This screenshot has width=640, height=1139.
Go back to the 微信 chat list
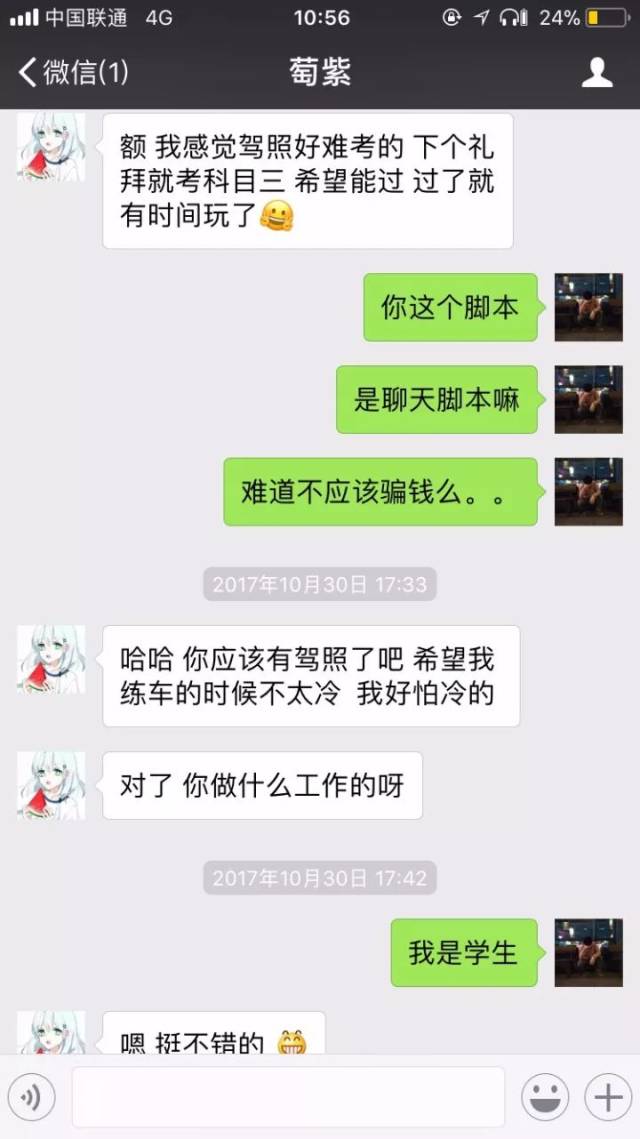(x=73, y=72)
